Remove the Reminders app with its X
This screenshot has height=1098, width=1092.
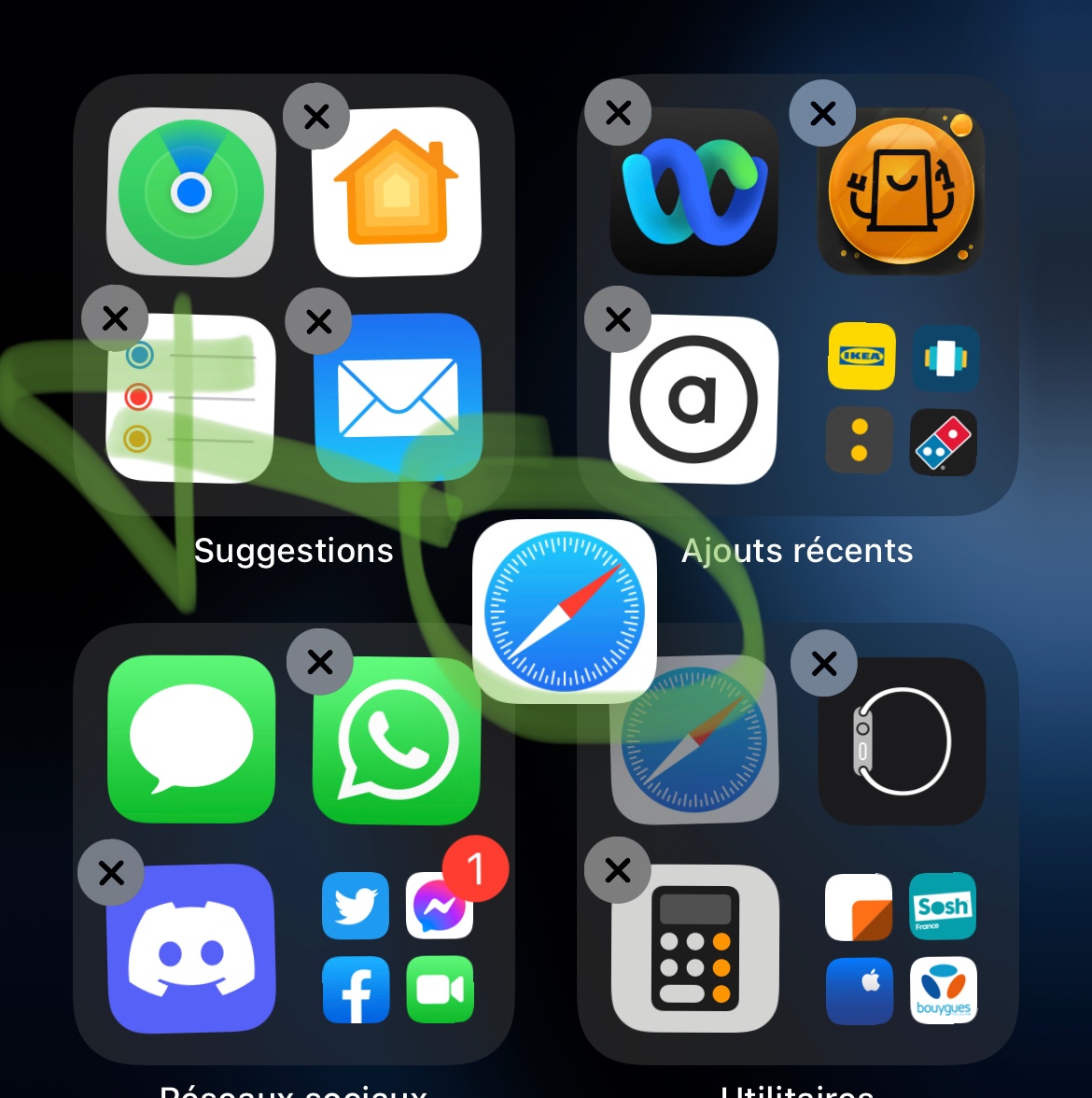[115, 318]
